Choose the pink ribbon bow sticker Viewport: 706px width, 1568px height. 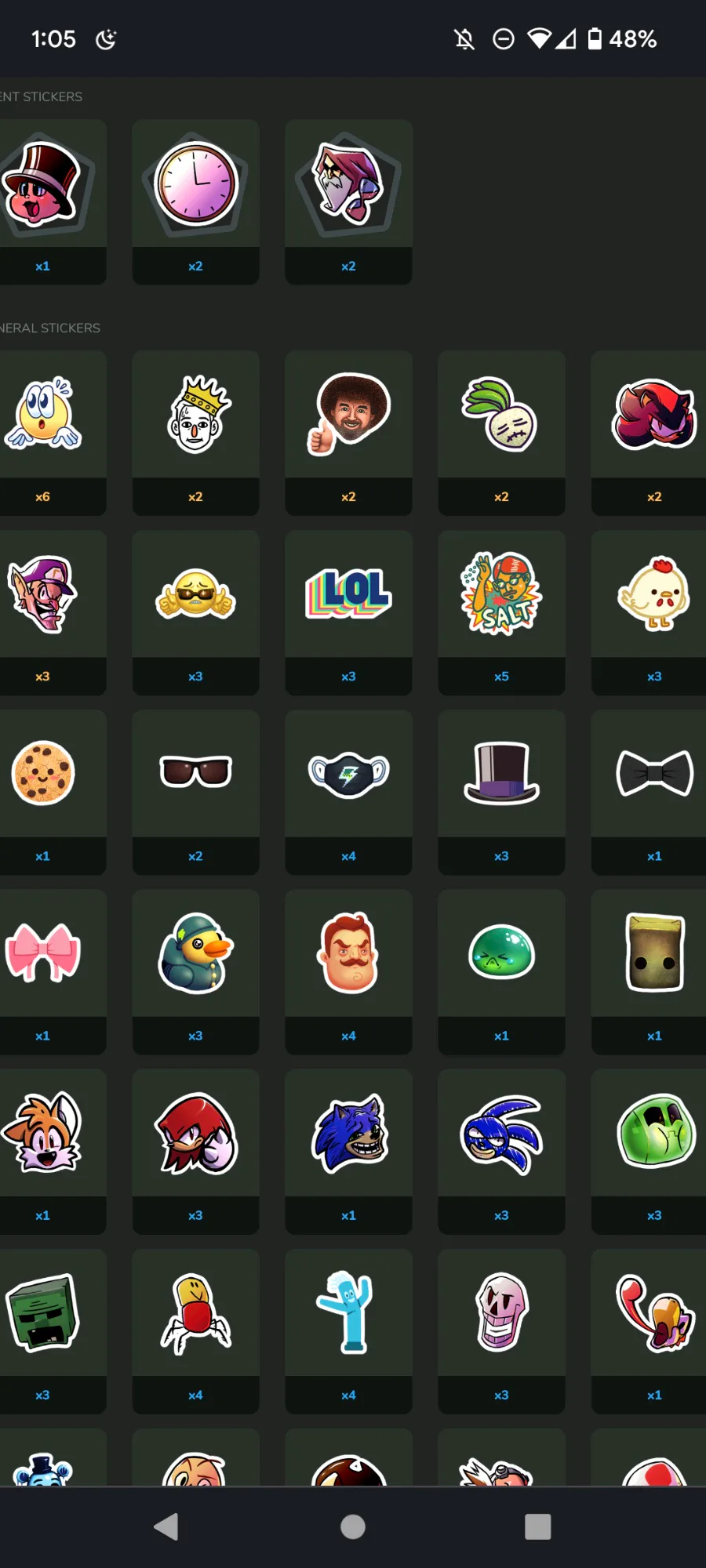[43, 971]
